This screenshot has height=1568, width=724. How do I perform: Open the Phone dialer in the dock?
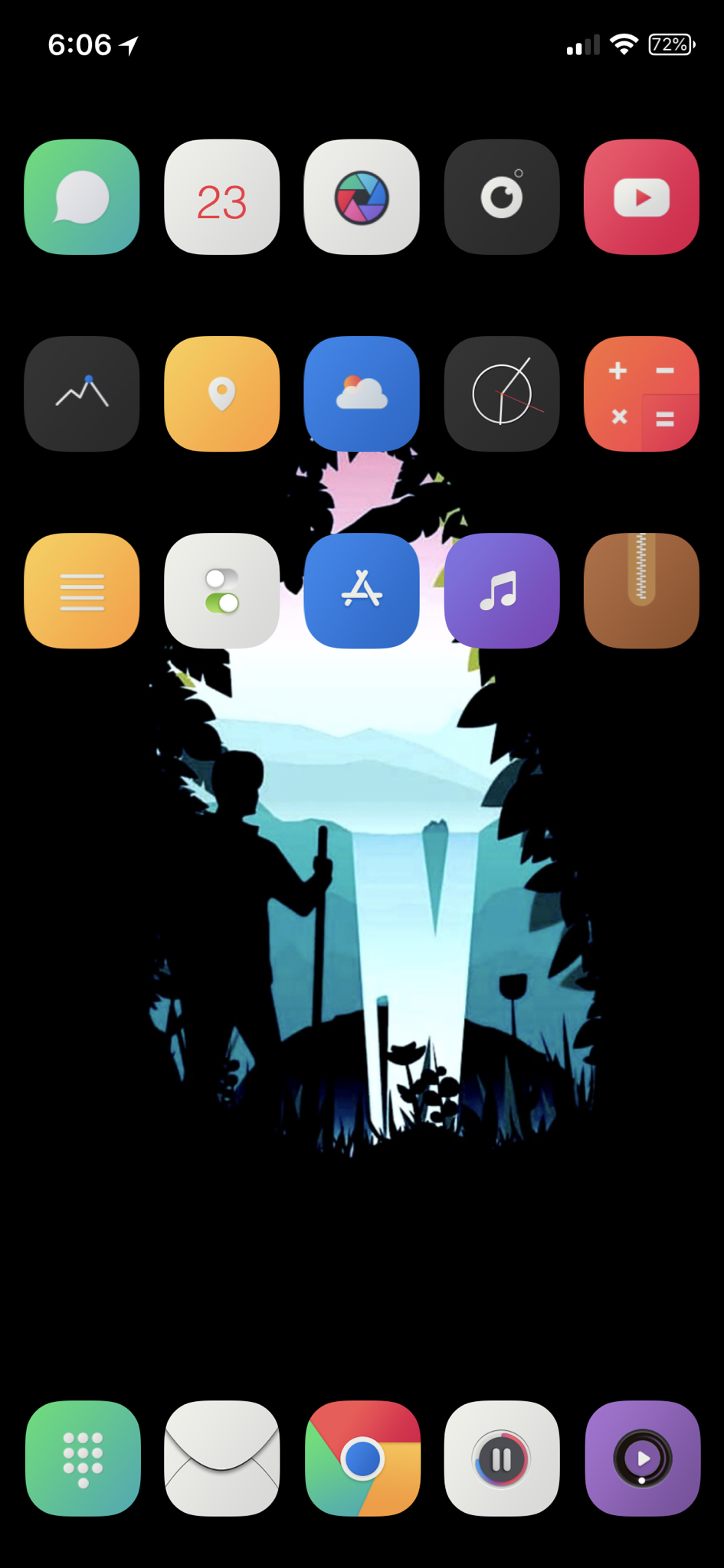(83, 1458)
